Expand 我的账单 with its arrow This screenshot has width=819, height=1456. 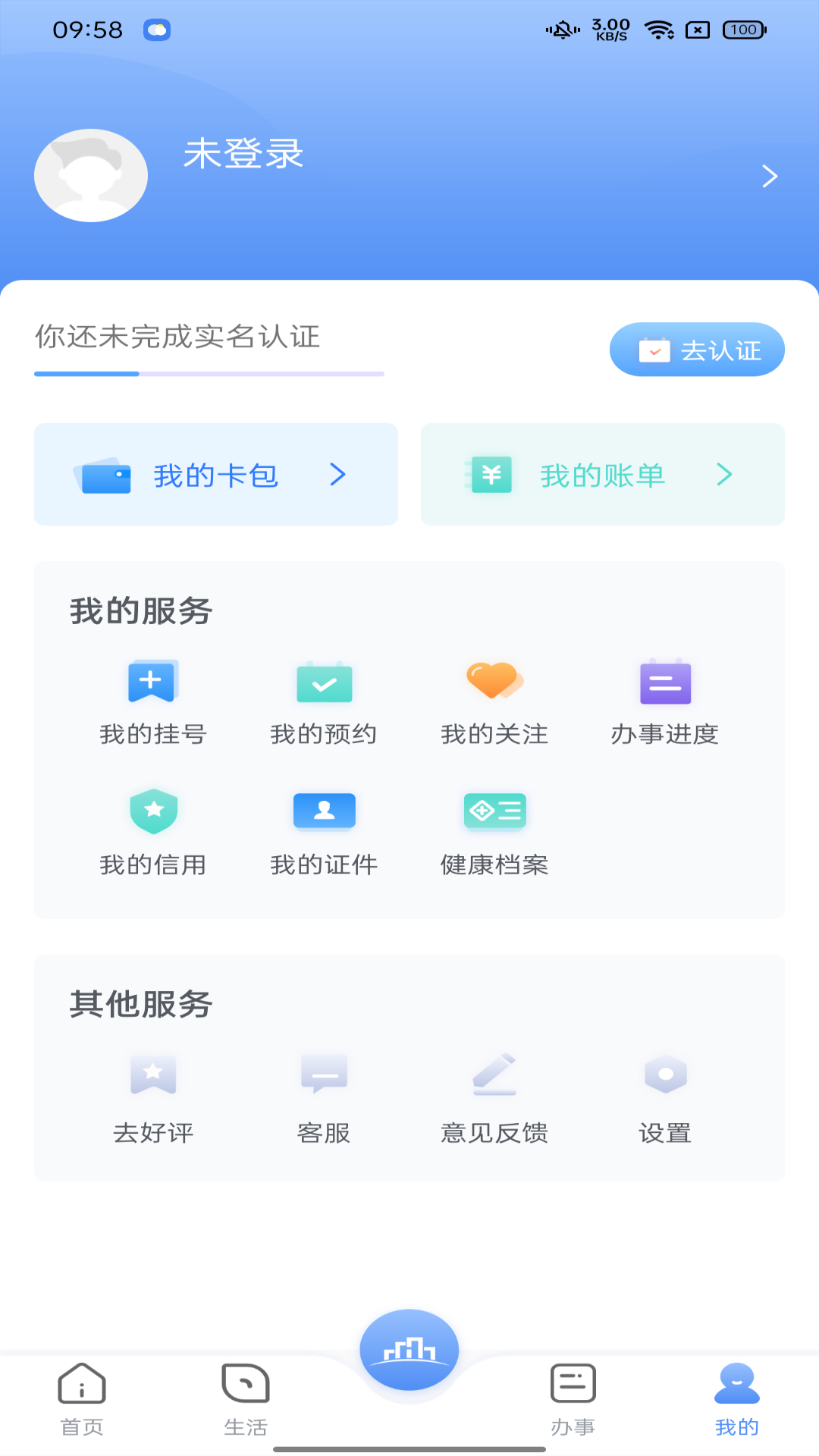(724, 475)
